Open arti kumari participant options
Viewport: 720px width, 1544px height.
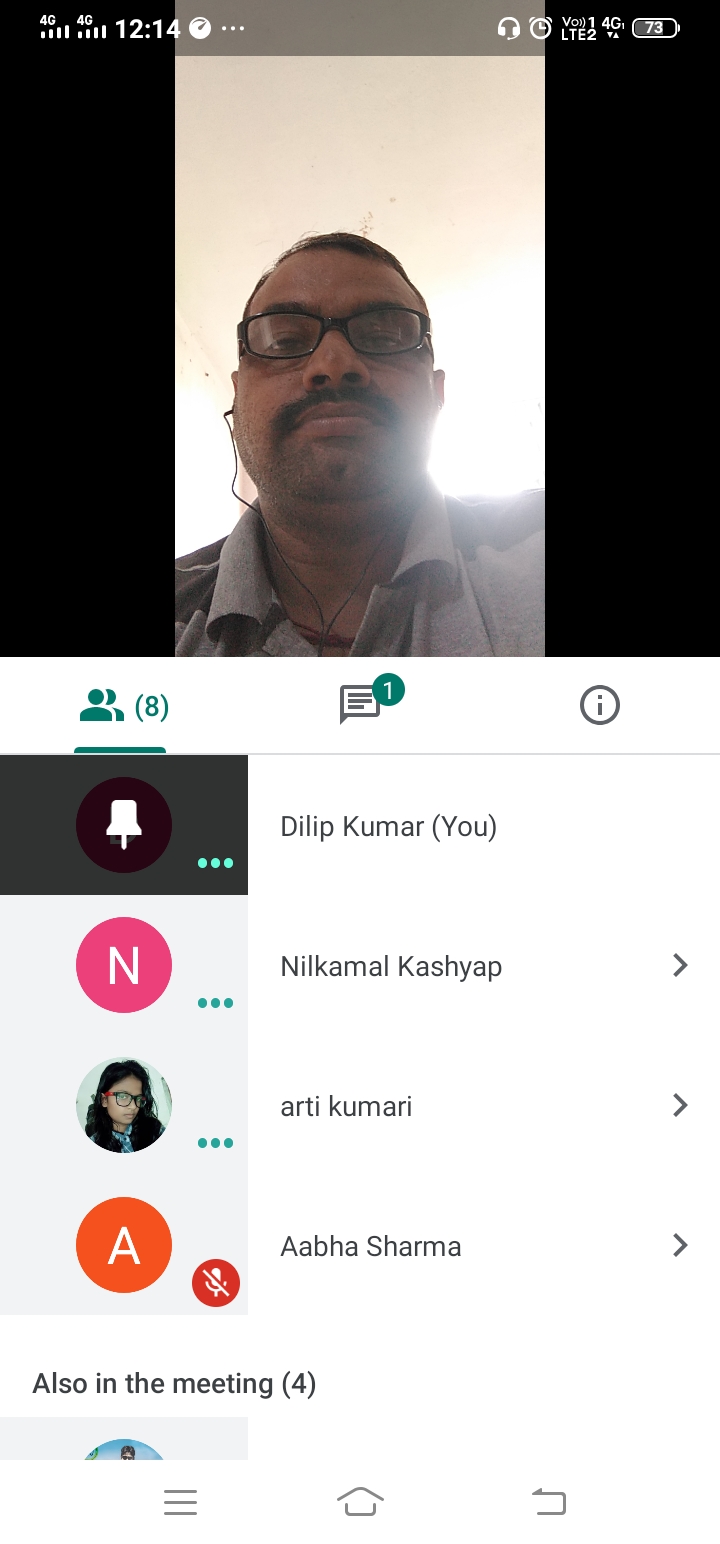680,1105
